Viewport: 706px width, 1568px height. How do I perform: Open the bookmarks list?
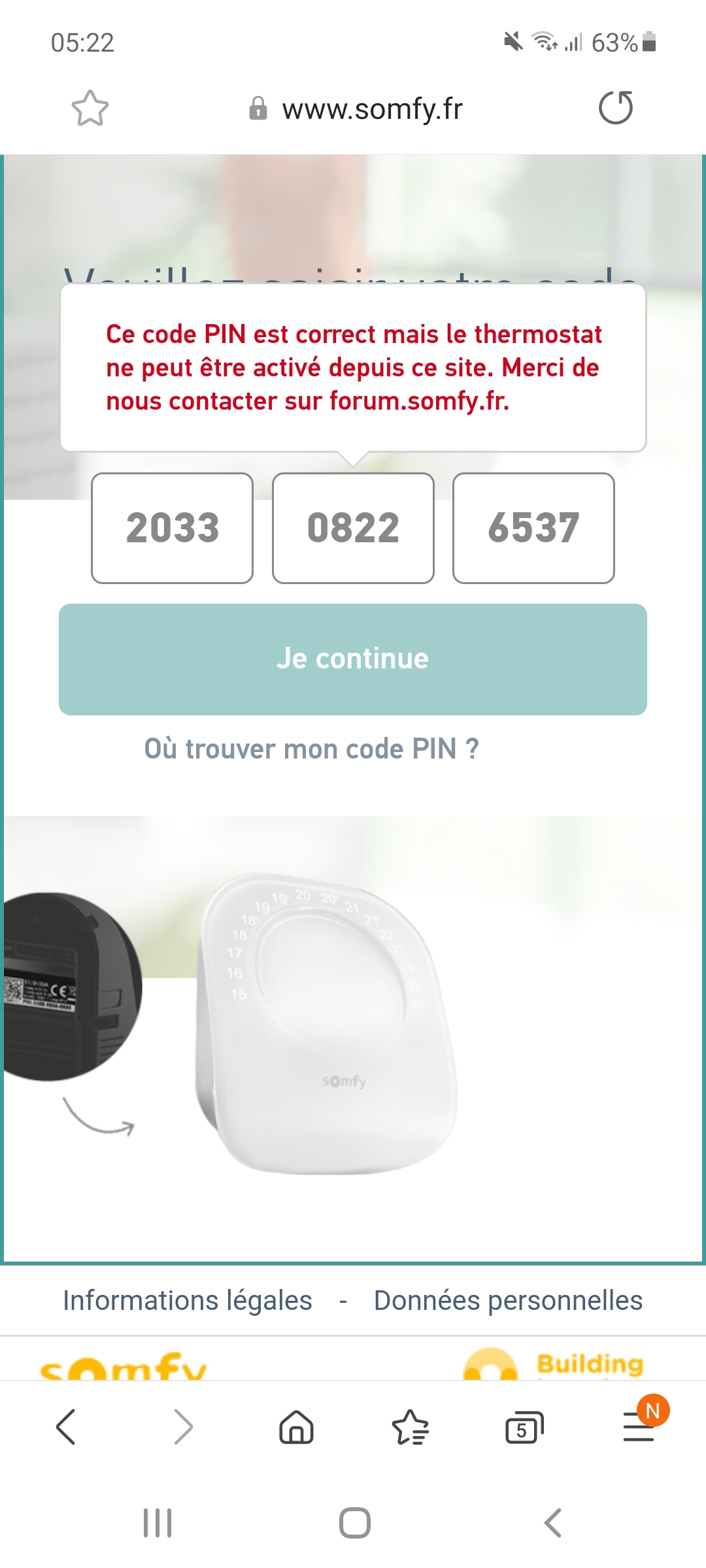pos(410,1426)
